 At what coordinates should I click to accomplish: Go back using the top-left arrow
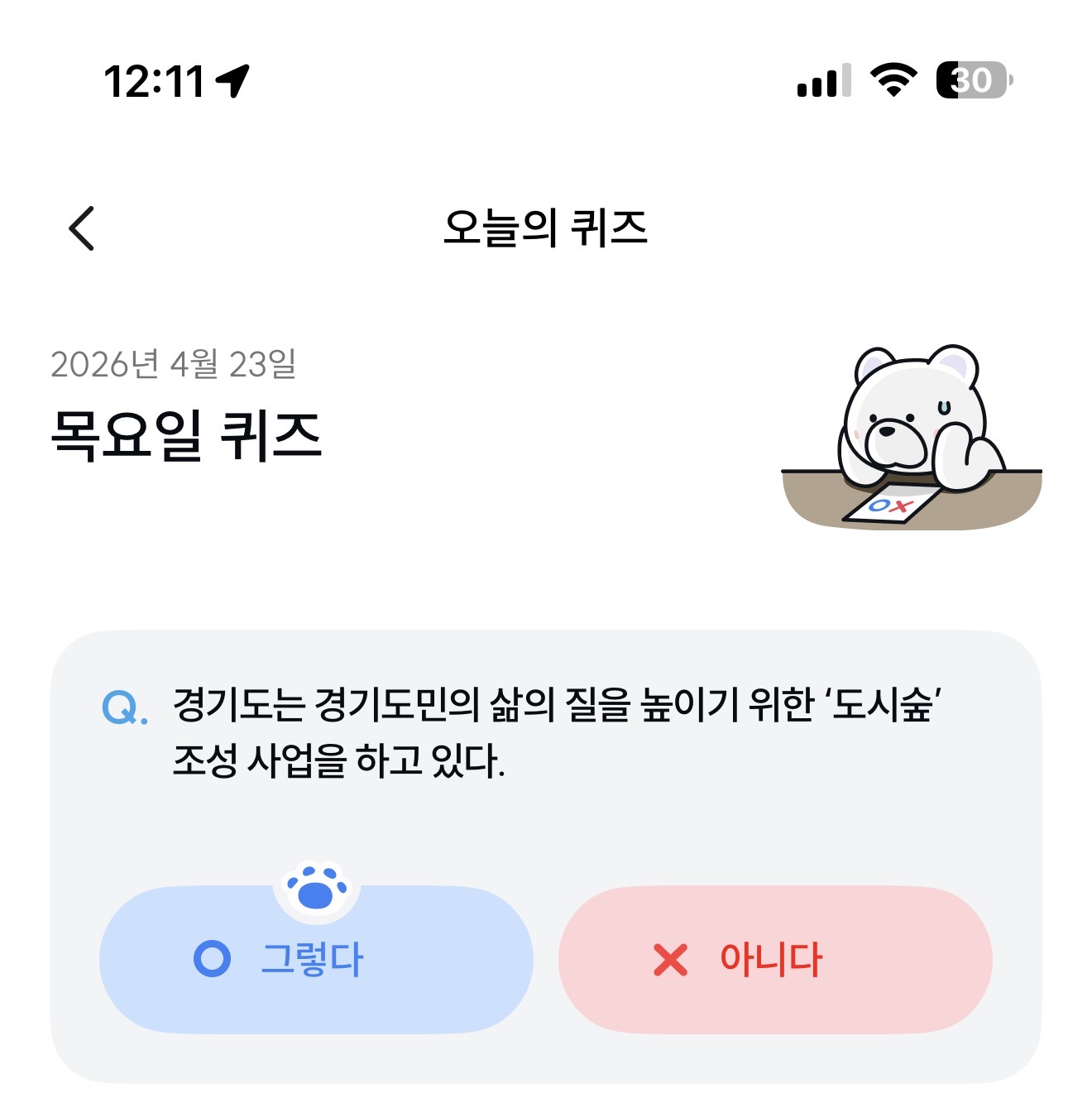82,228
